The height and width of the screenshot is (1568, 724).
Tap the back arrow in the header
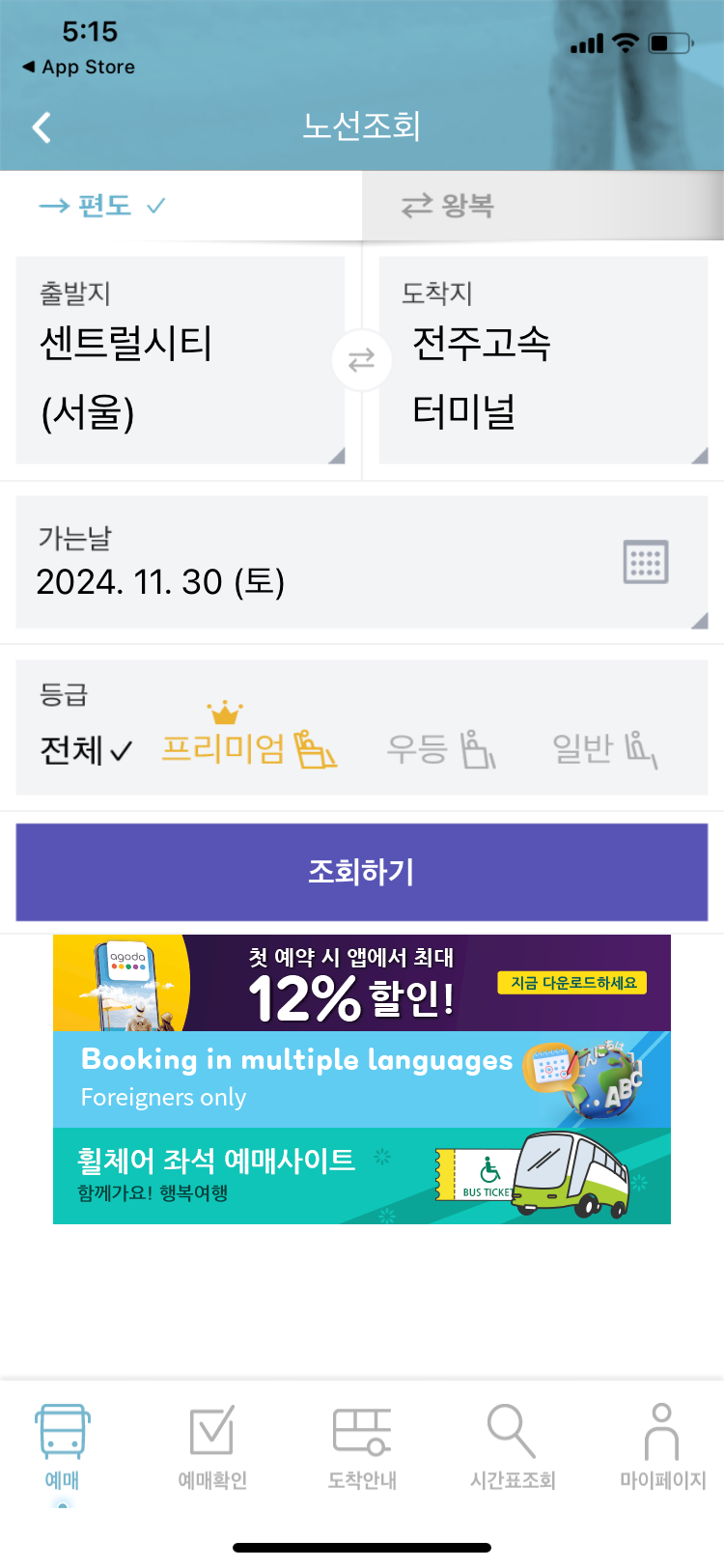41,126
